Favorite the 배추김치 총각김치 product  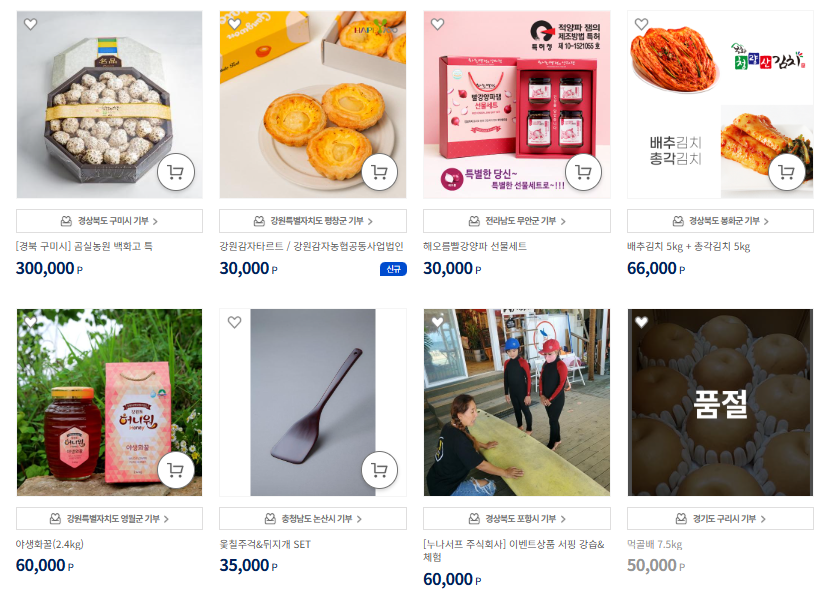click(642, 24)
